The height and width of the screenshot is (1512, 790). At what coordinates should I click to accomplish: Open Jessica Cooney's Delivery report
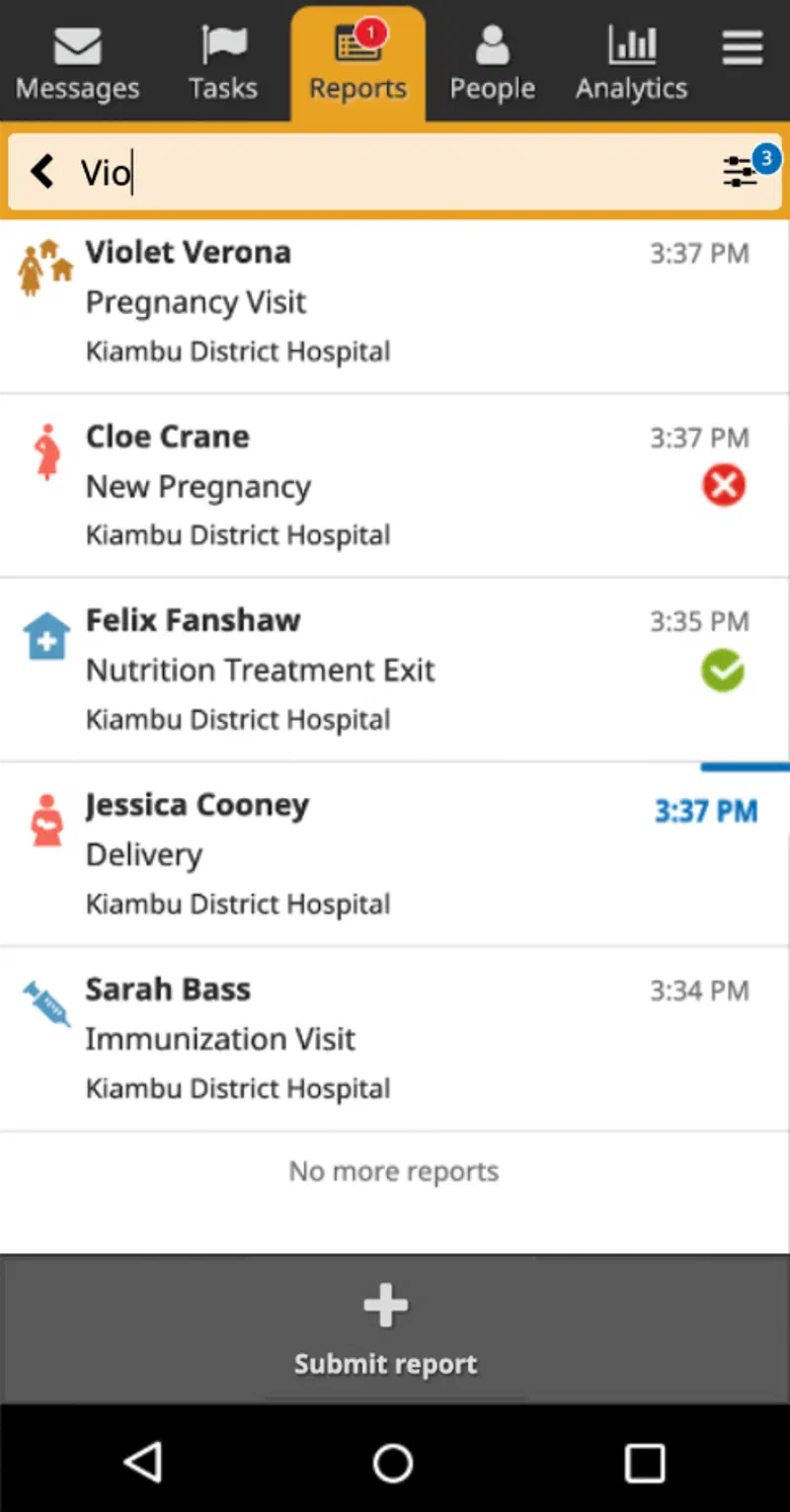coord(395,853)
